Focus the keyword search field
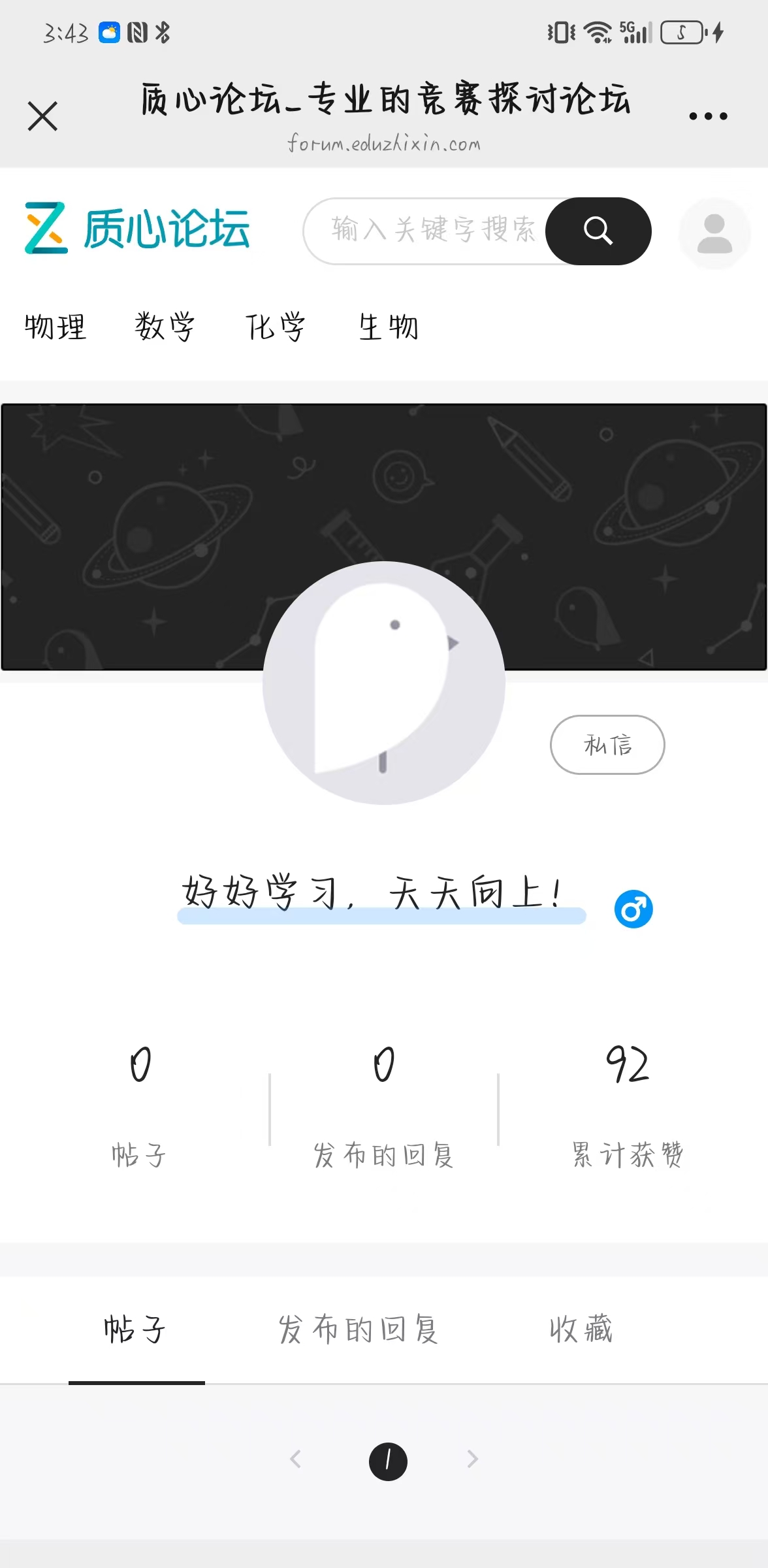This screenshot has width=768, height=1568. pos(431,231)
